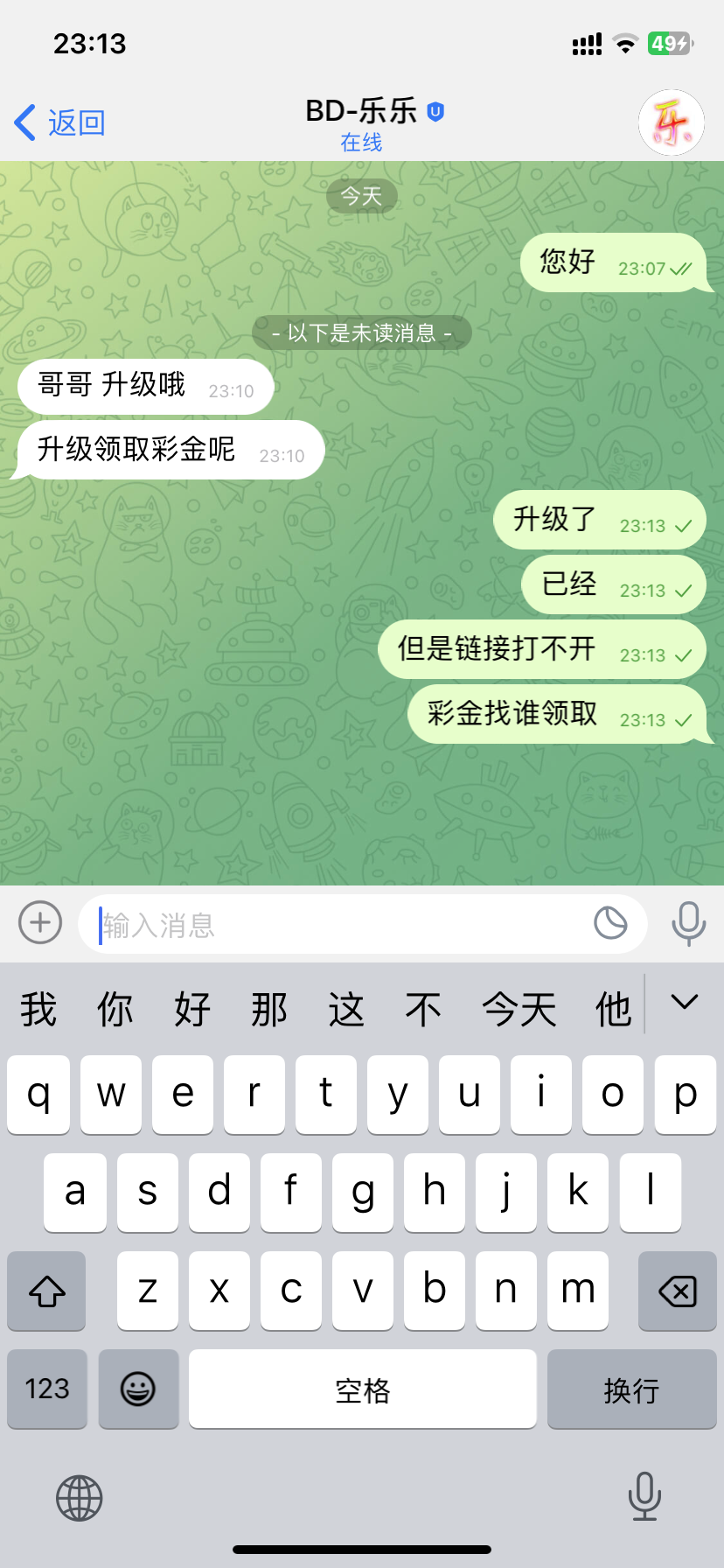This screenshot has height=1568, width=724.
Task: Open the sticker panel icon
Action: (x=610, y=923)
